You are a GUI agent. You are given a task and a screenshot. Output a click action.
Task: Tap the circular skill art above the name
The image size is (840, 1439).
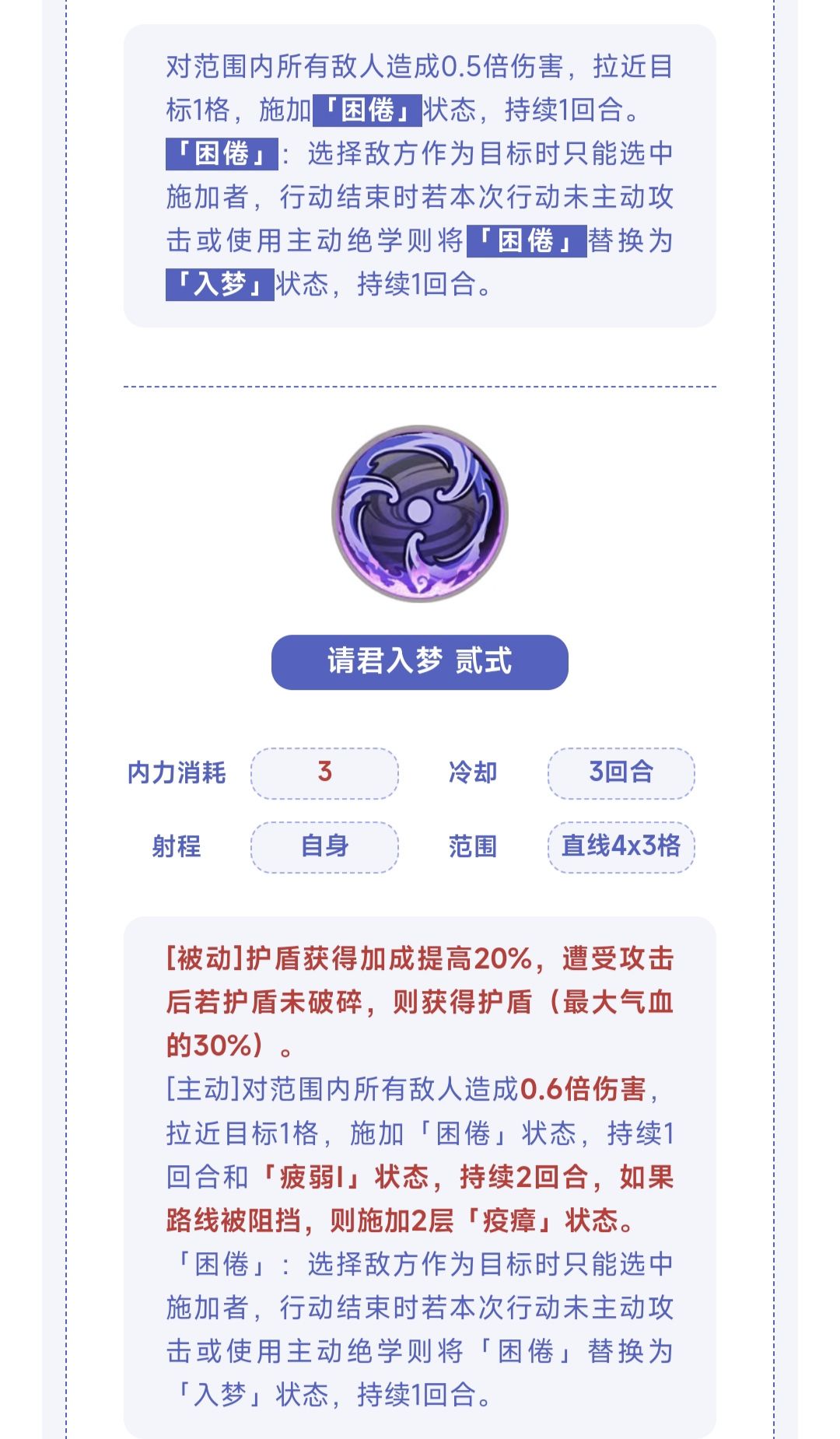tap(420, 513)
